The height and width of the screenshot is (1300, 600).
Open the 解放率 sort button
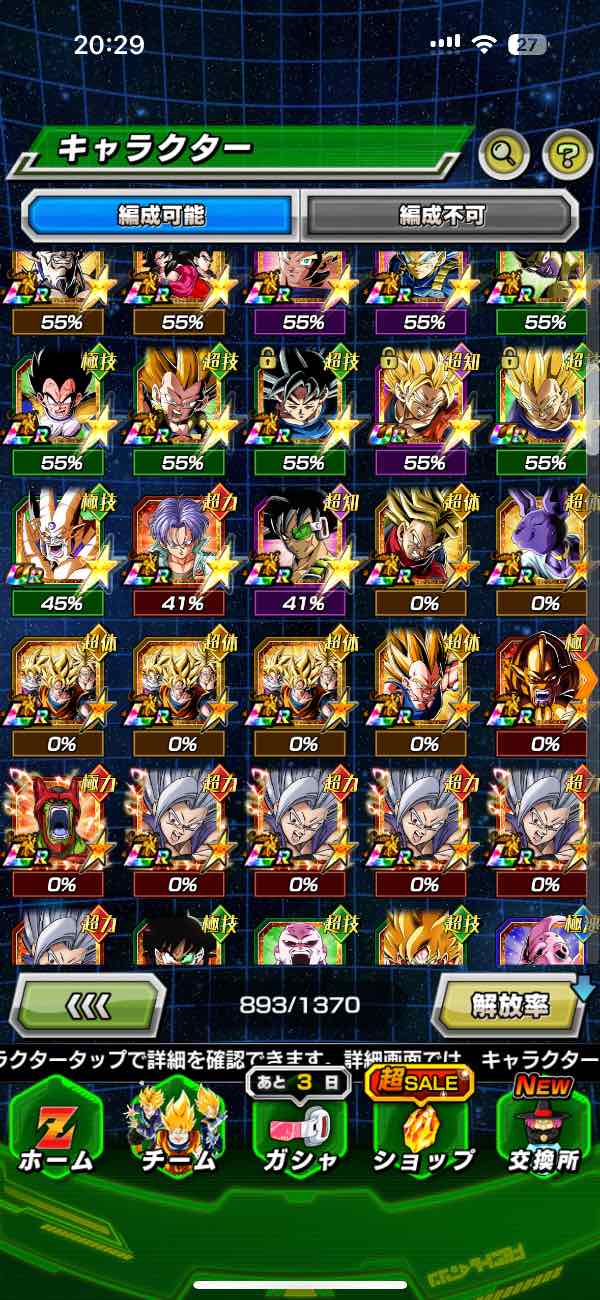[508, 1004]
